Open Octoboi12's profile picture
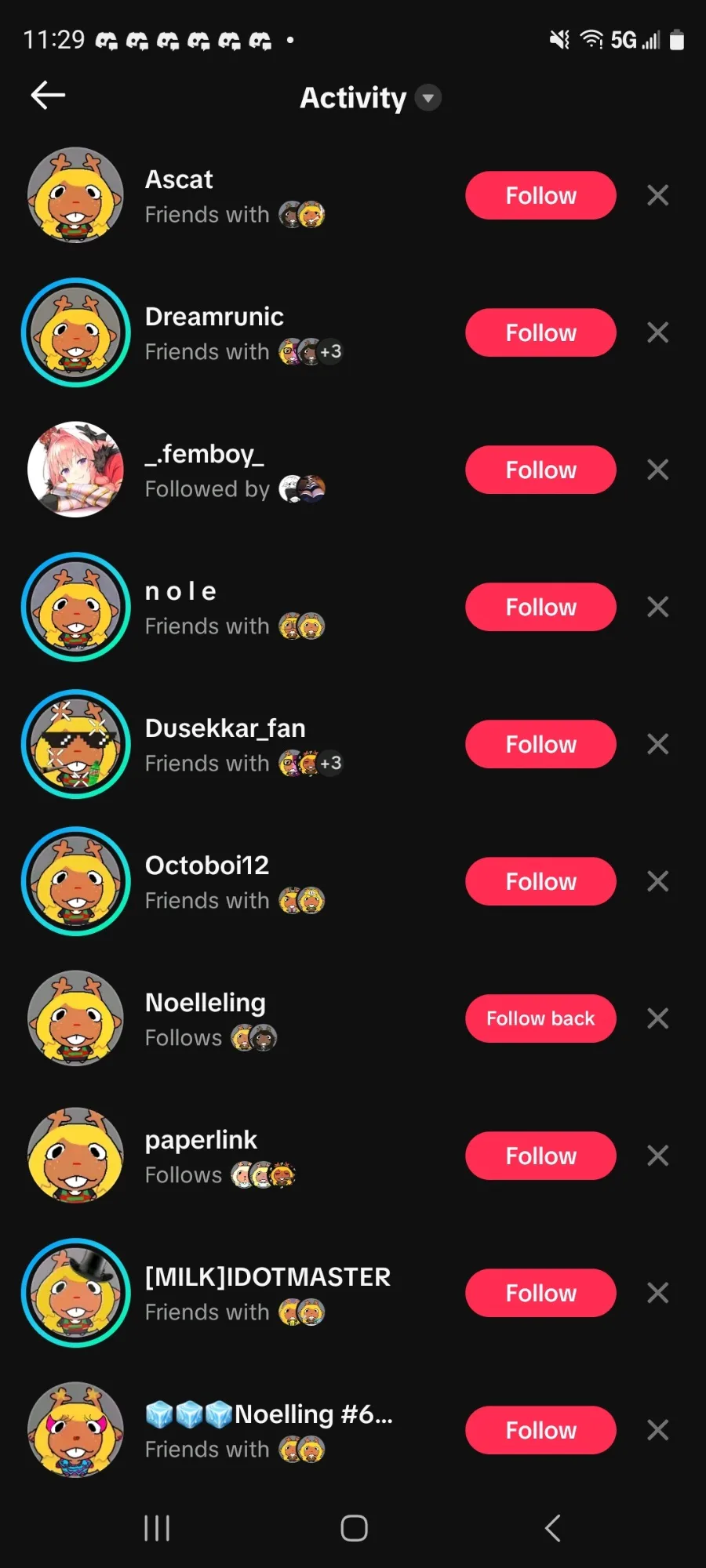This screenshot has height=1568, width=706. pyautogui.click(x=76, y=881)
